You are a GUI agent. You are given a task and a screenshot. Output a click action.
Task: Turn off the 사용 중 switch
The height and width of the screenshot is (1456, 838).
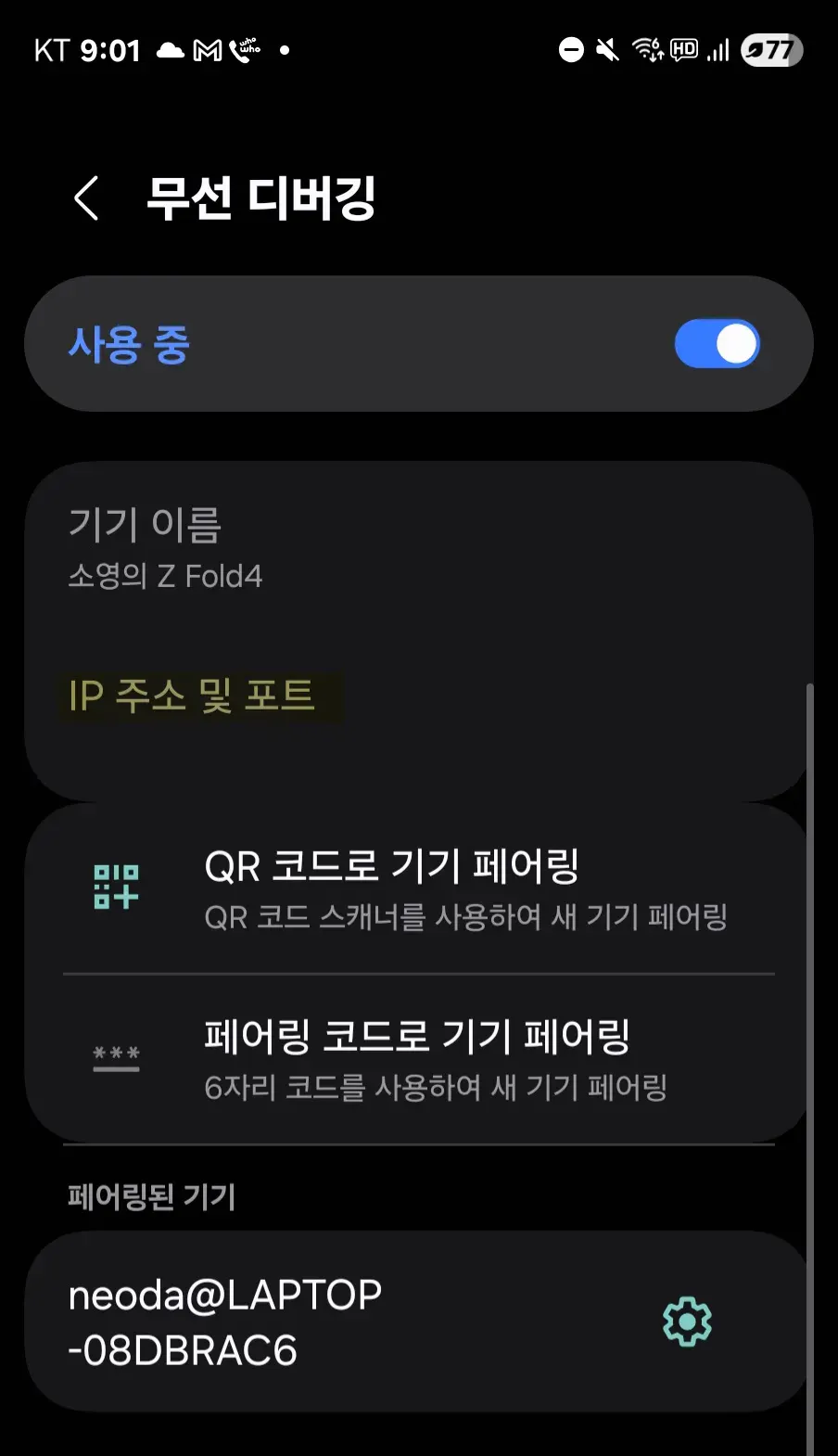click(717, 344)
